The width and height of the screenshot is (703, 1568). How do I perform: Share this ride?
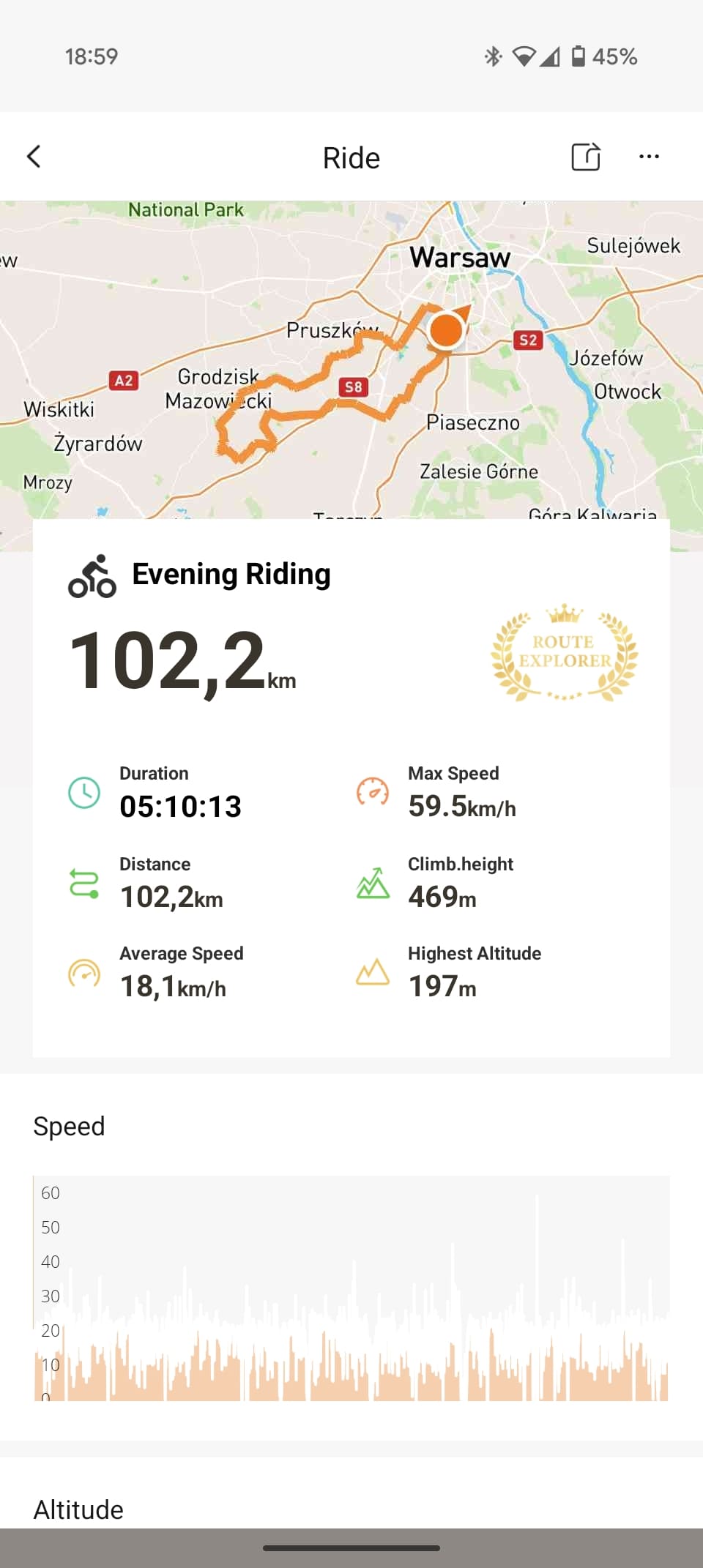pos(586,157)
